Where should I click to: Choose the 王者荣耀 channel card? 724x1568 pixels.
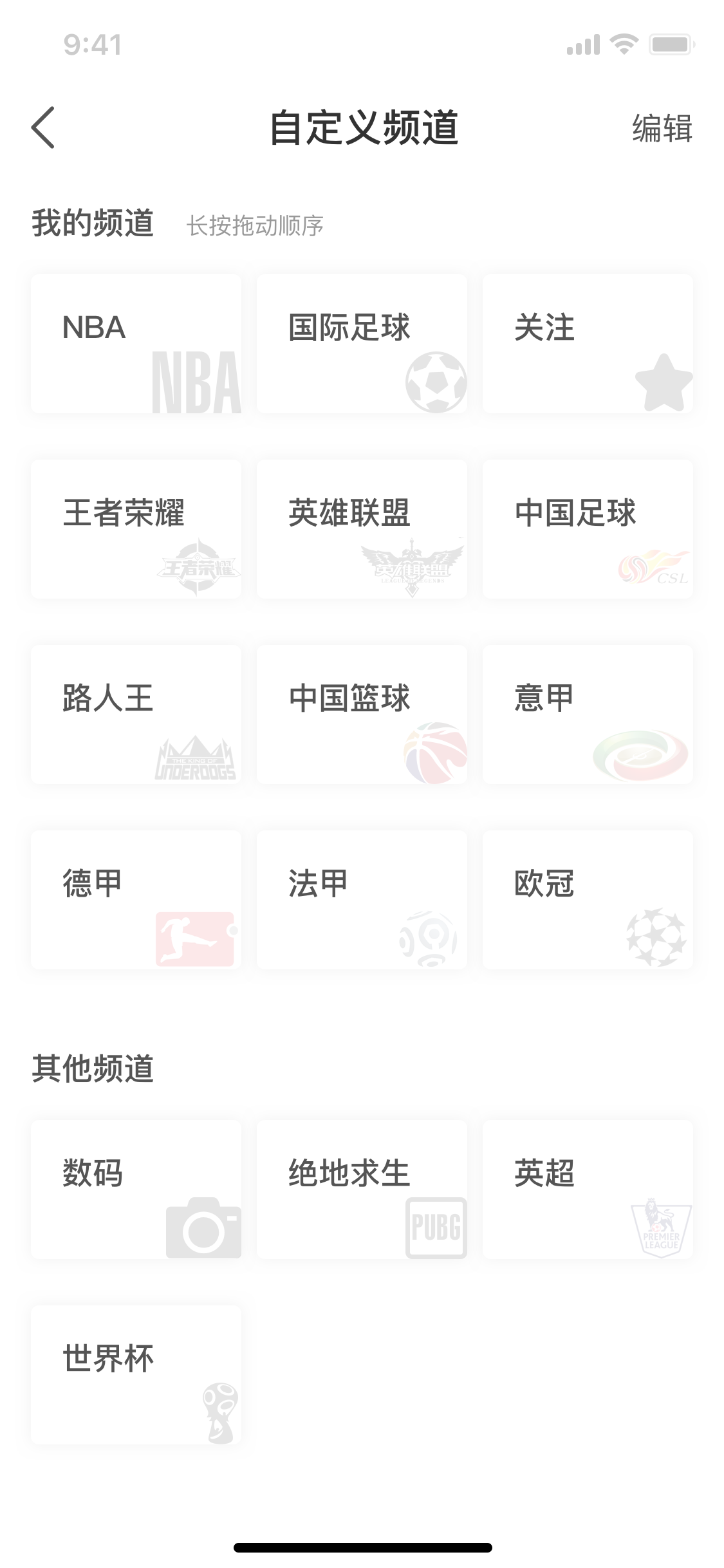coord(136,529)
